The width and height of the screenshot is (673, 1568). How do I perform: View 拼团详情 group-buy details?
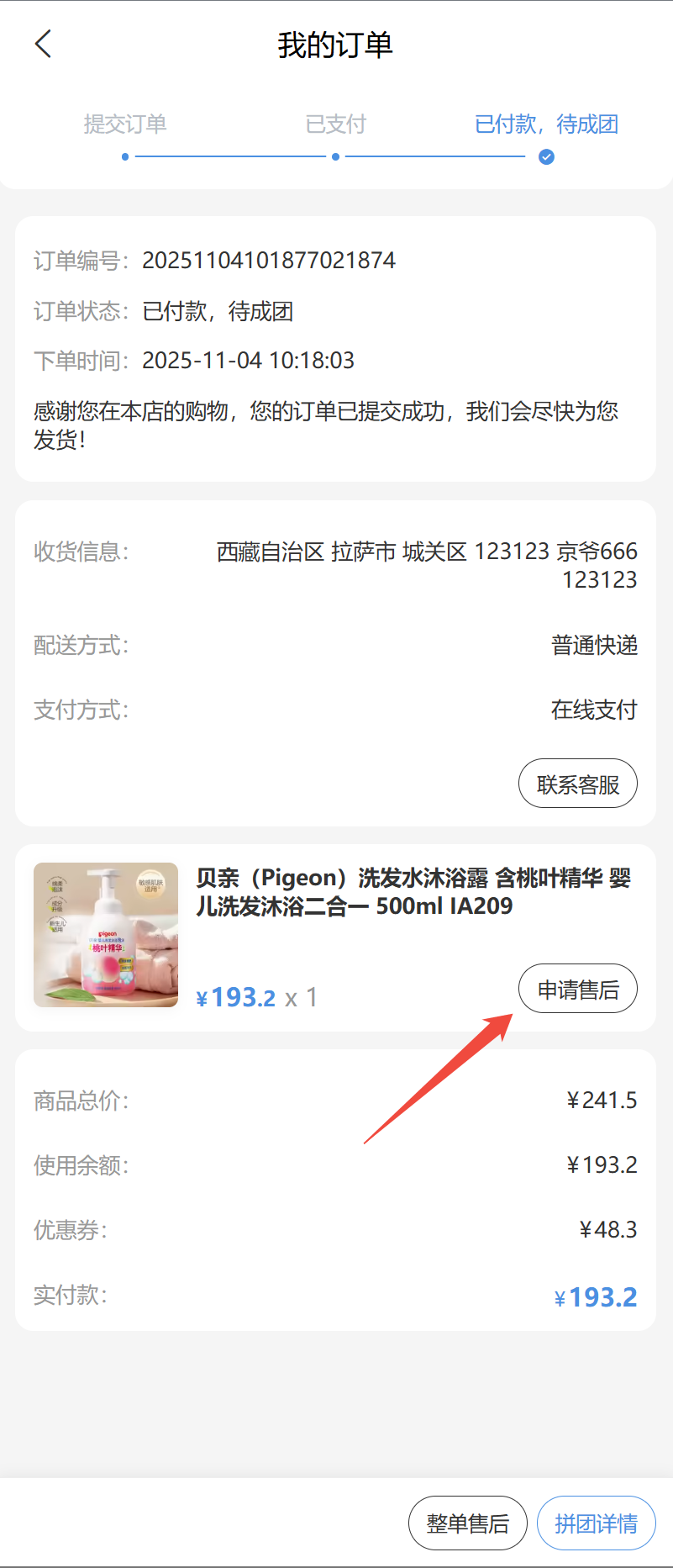596,1523
